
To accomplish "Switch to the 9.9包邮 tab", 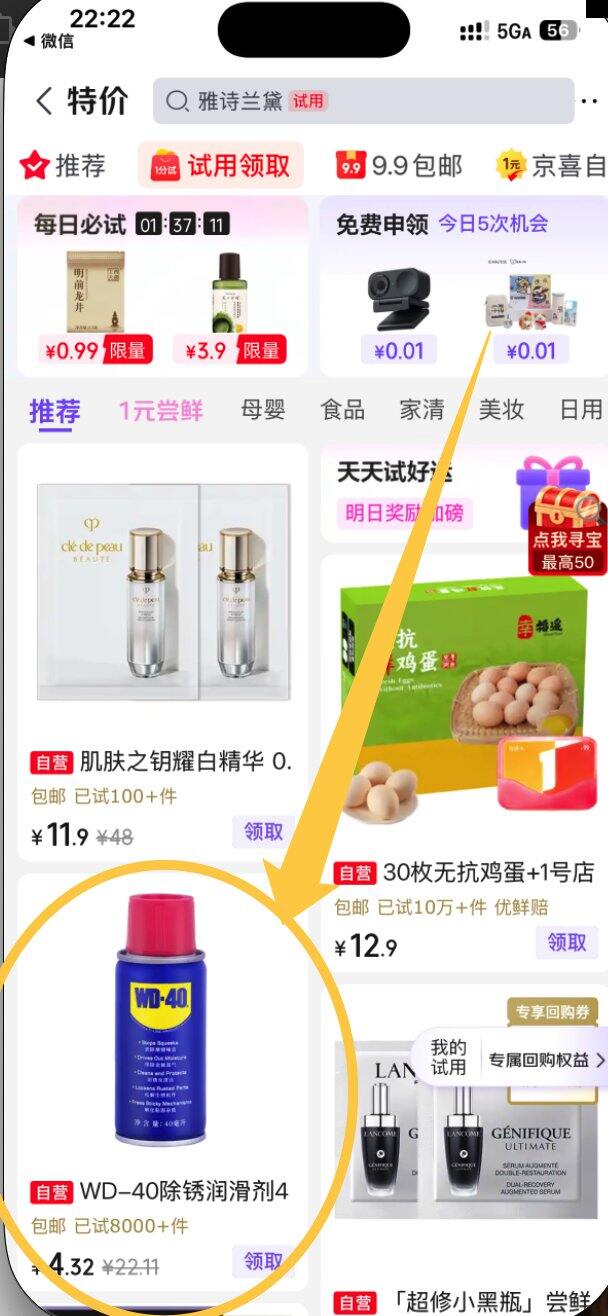I will click(399, 165).
